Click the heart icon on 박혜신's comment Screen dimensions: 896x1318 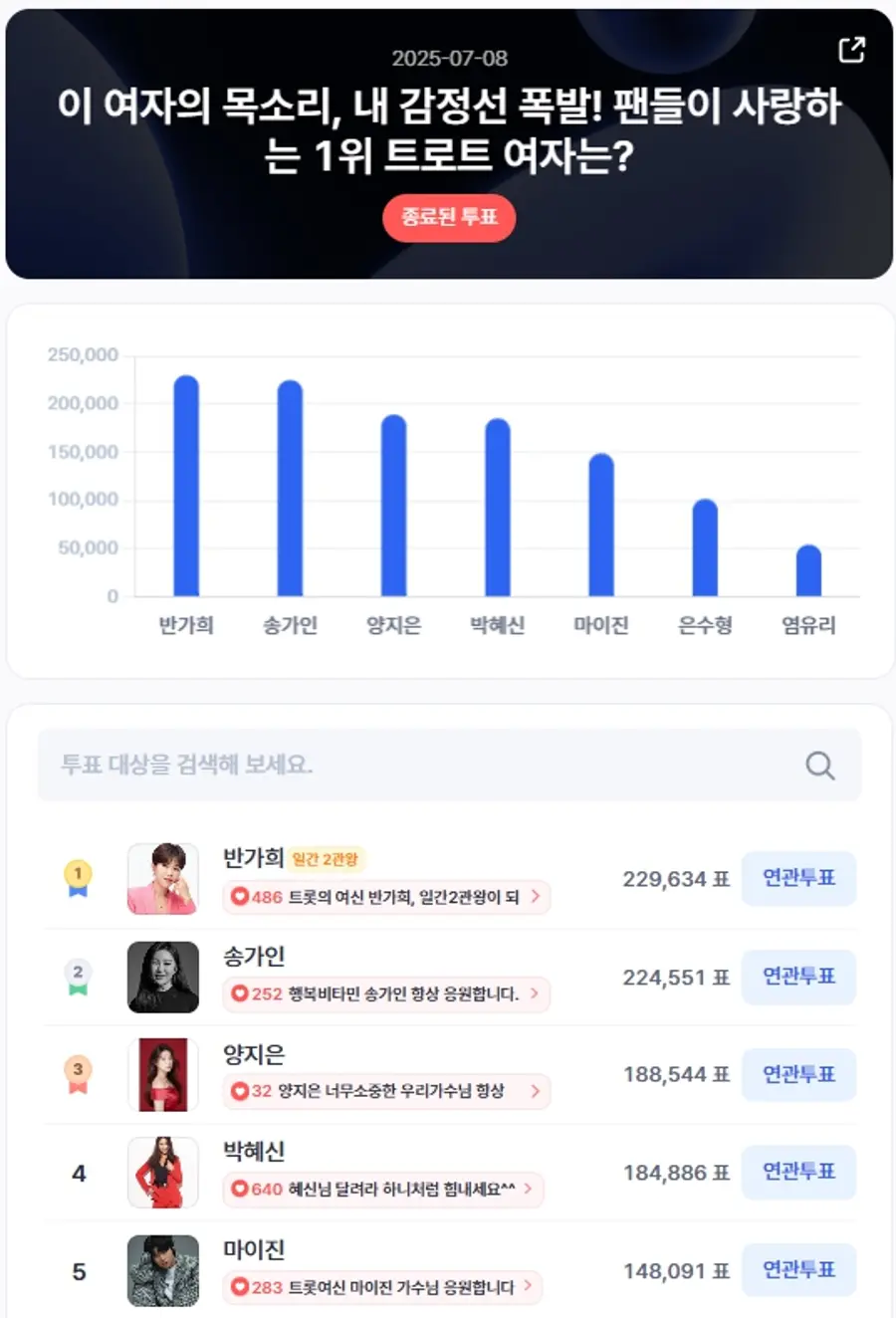point(240,1191)
